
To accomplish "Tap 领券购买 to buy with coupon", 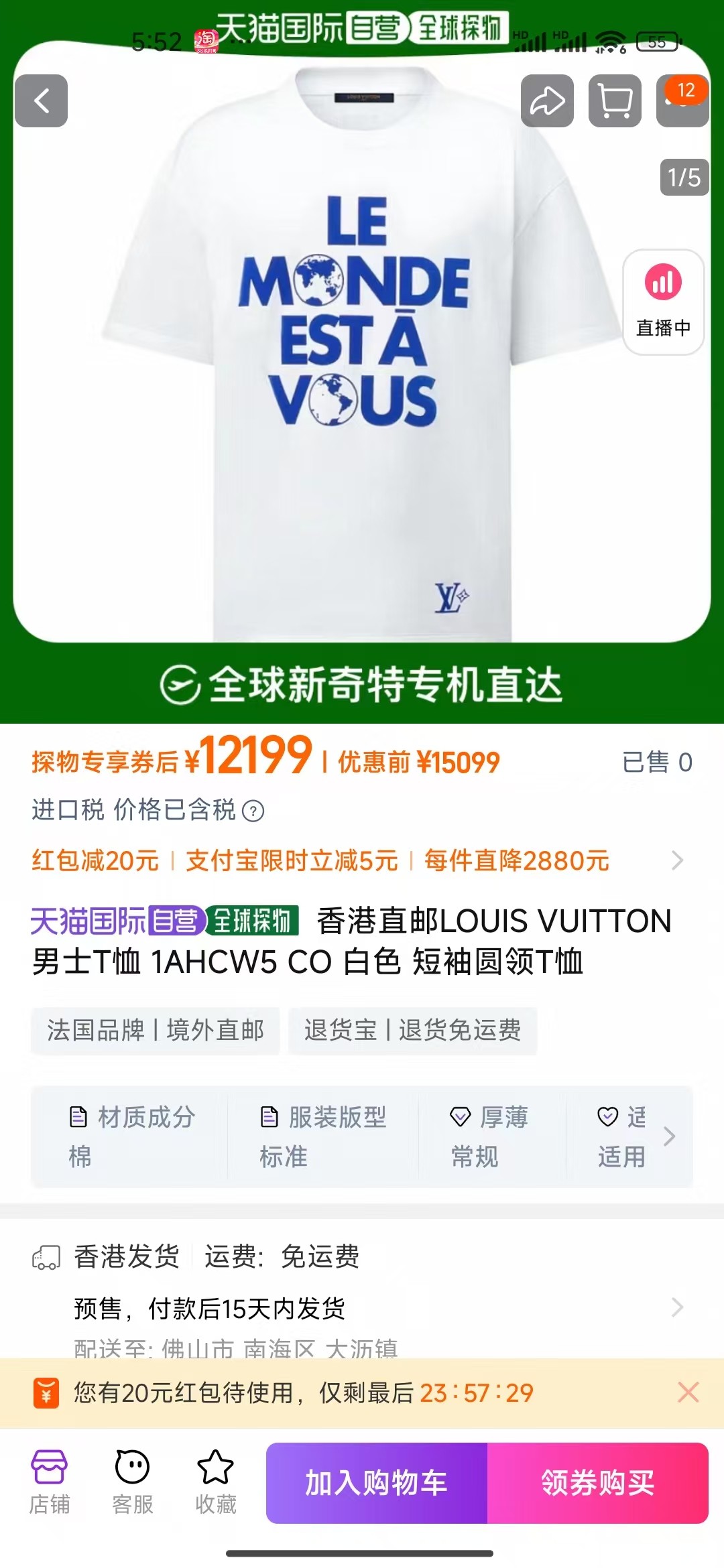I will (x=597, y=1483).
